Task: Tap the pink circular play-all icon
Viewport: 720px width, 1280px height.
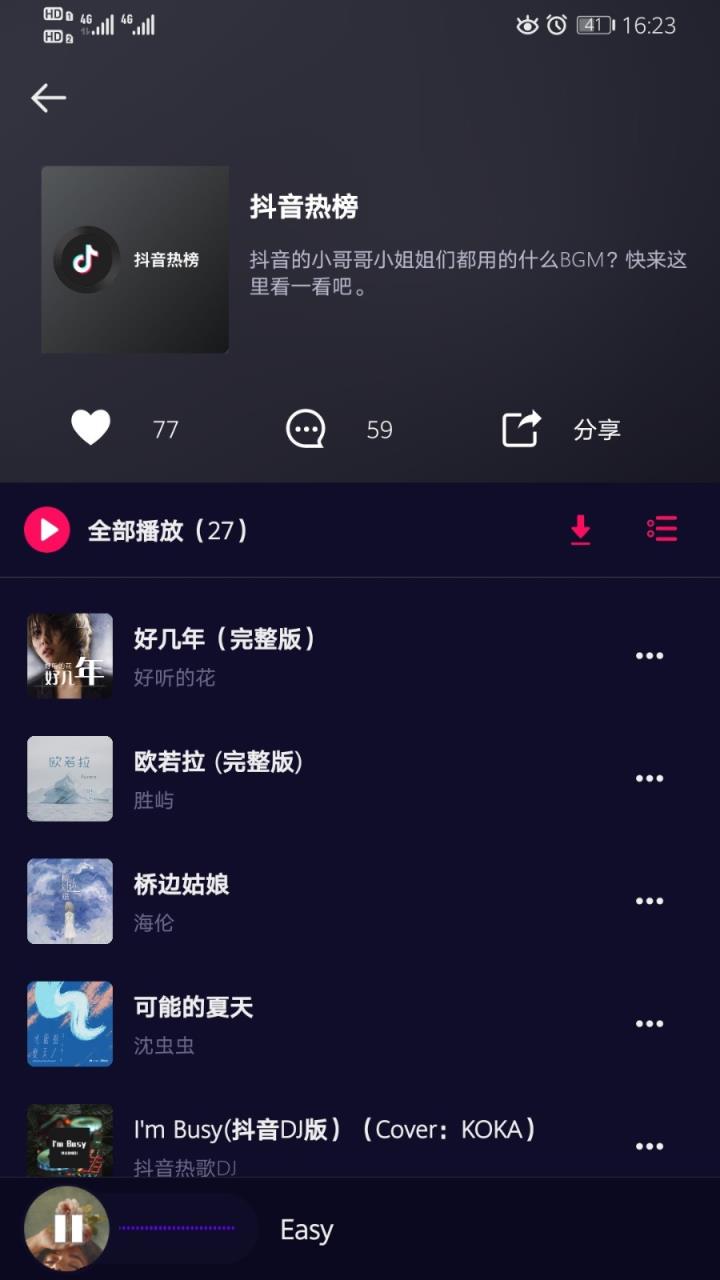Action: (47, 530)
